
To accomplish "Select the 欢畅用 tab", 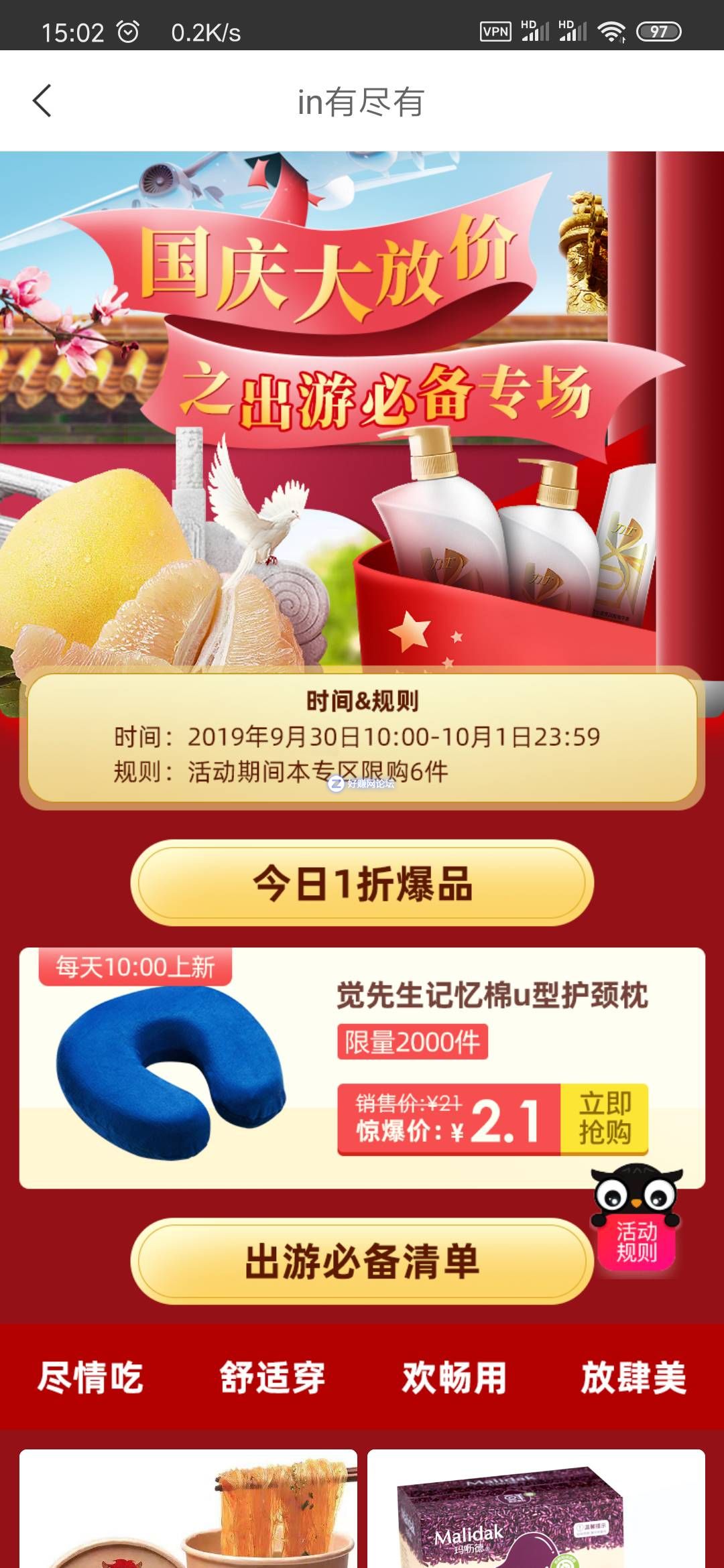I will [x=454, y=1378].
